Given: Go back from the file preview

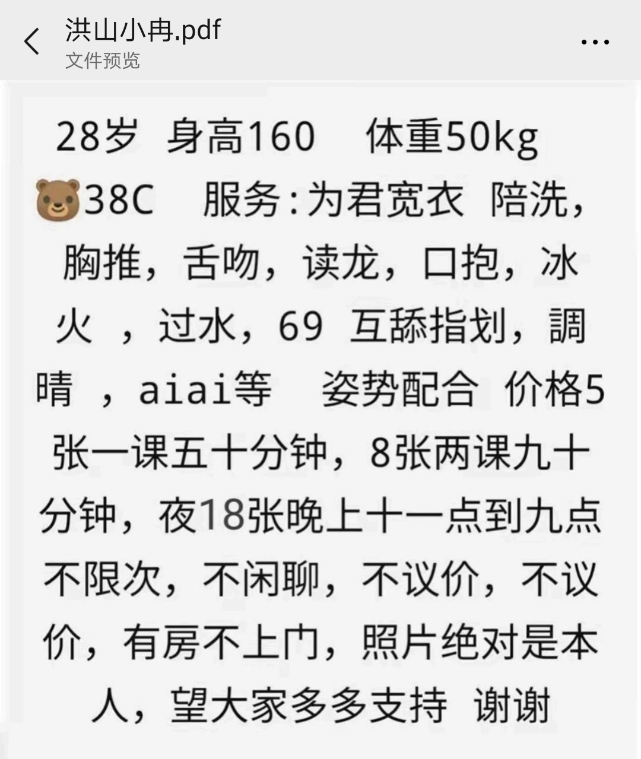Looking at the screenshot, I should click(31, 42).
